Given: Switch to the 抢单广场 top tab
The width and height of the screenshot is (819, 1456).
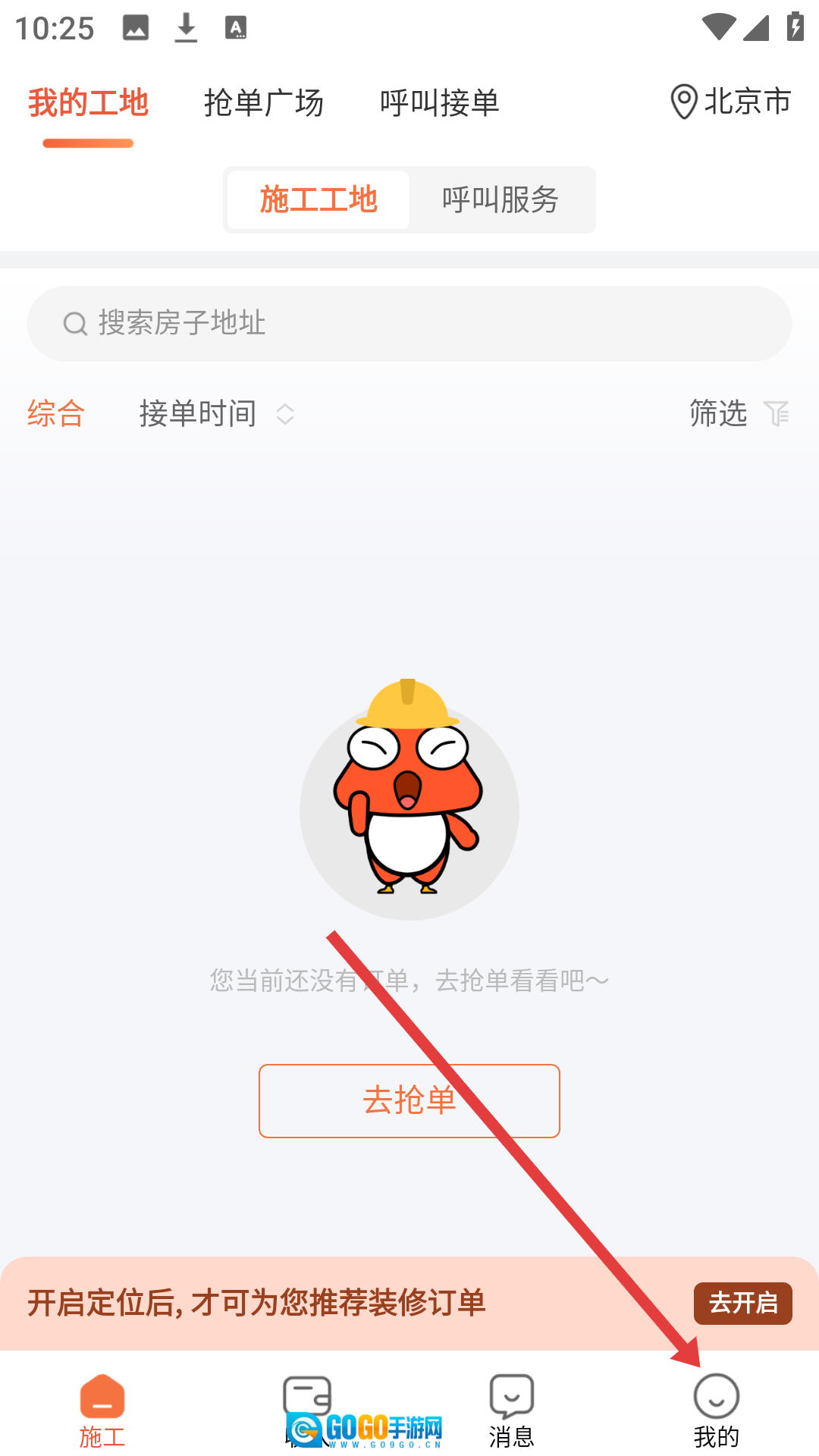Looking at the screenshot, I should pyautogui.click(x=263, y=103).
